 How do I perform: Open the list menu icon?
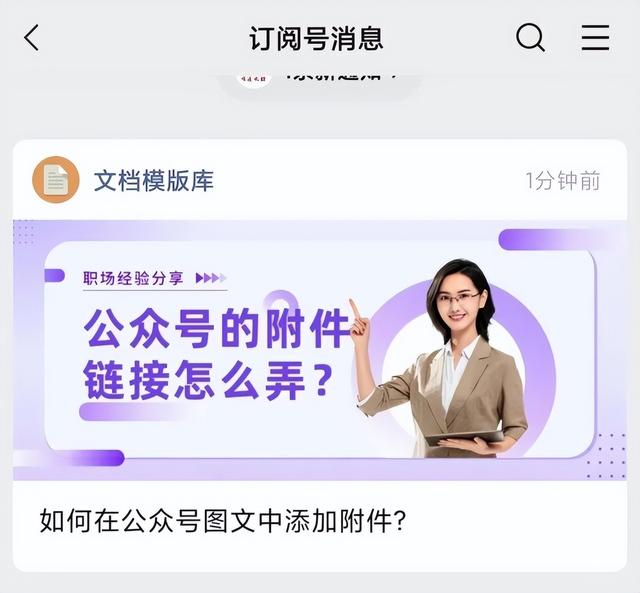[595, 38]
